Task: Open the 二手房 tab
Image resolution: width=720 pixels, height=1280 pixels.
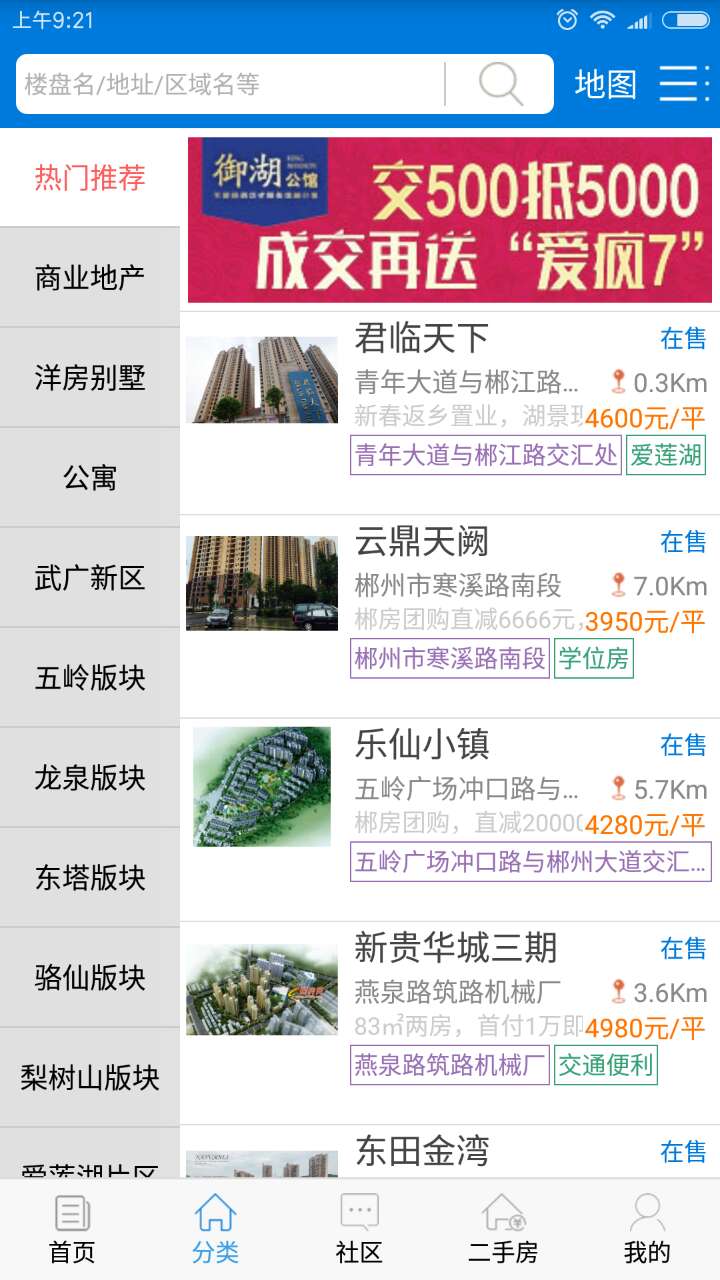Action: click(x=503, y=1230)
